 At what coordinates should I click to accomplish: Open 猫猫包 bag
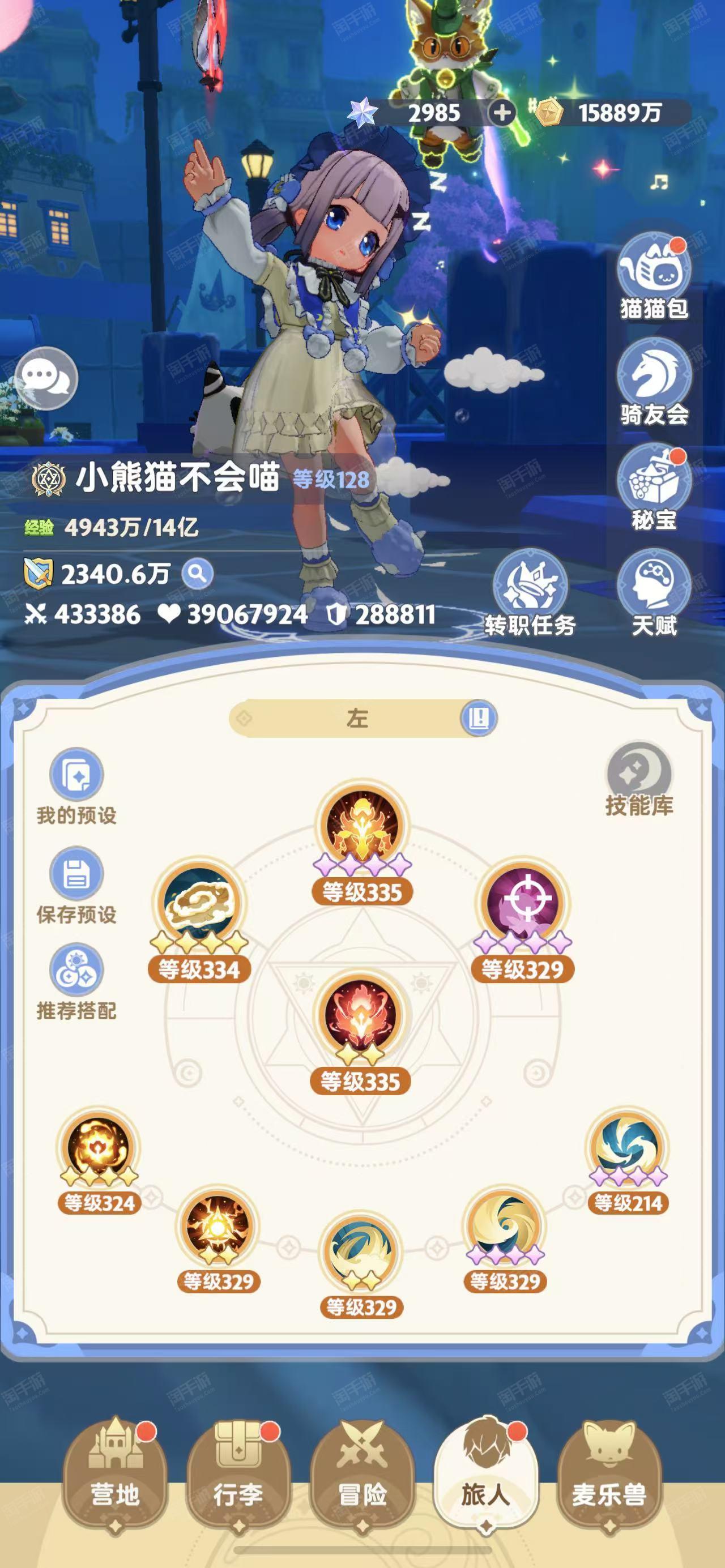point(654,277)
